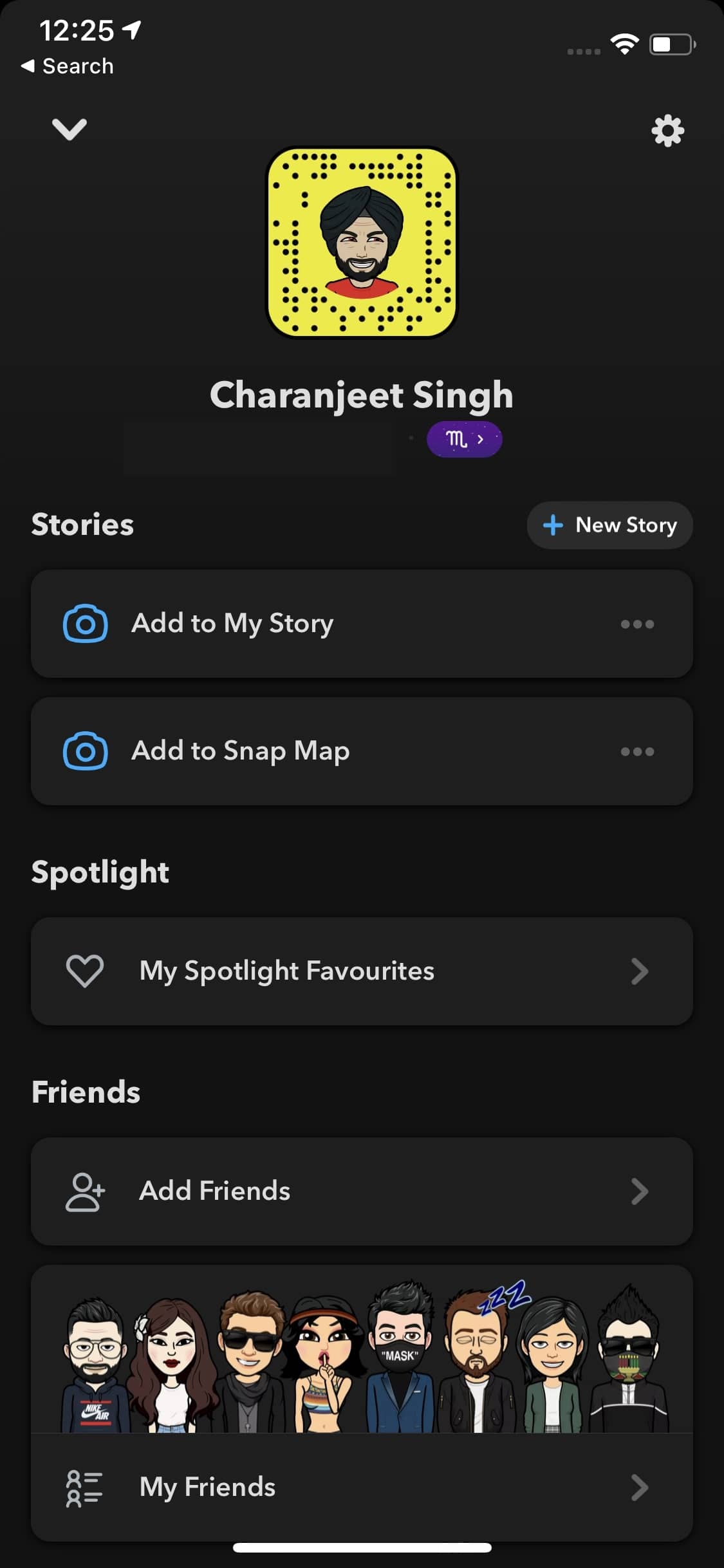This screenshot has width=724, height=1568.
Task: Open the Scorpio zodiac badge
Action: pyautogui.click(x=464, y=439)
